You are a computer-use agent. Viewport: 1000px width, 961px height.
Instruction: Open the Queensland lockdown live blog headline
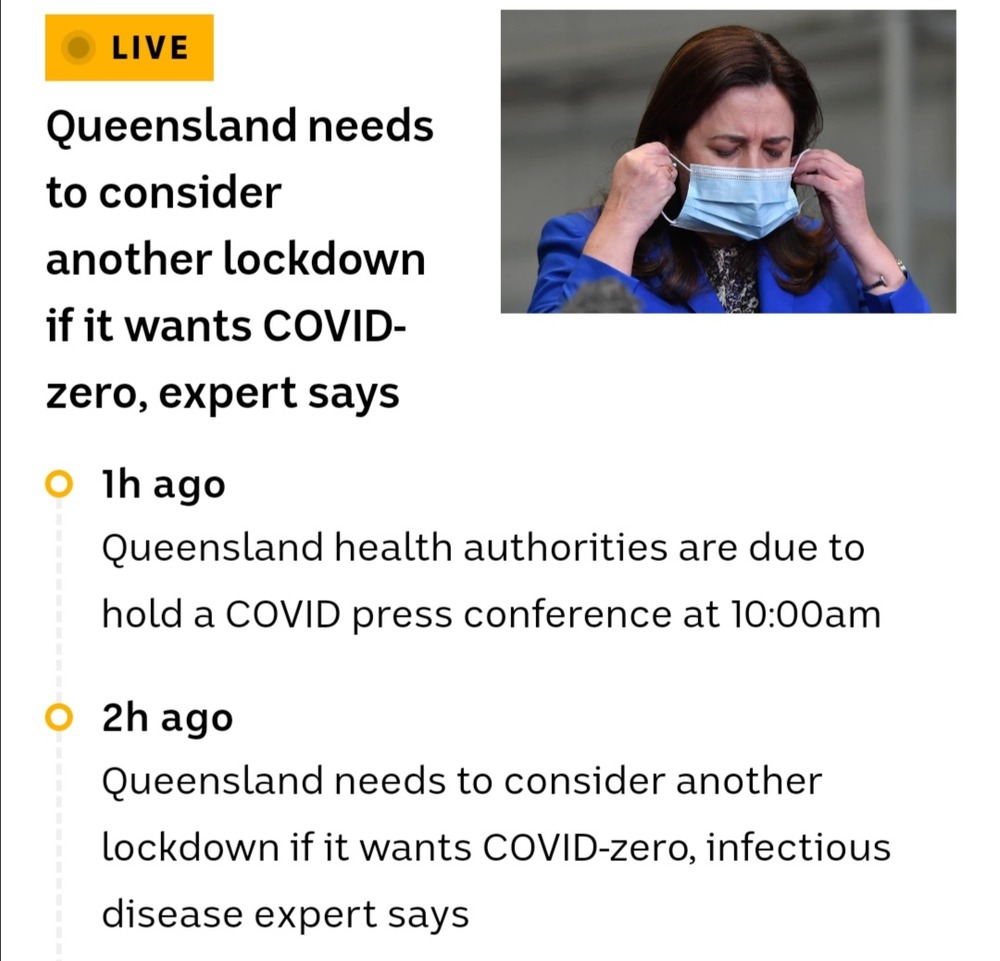(240, 260)
